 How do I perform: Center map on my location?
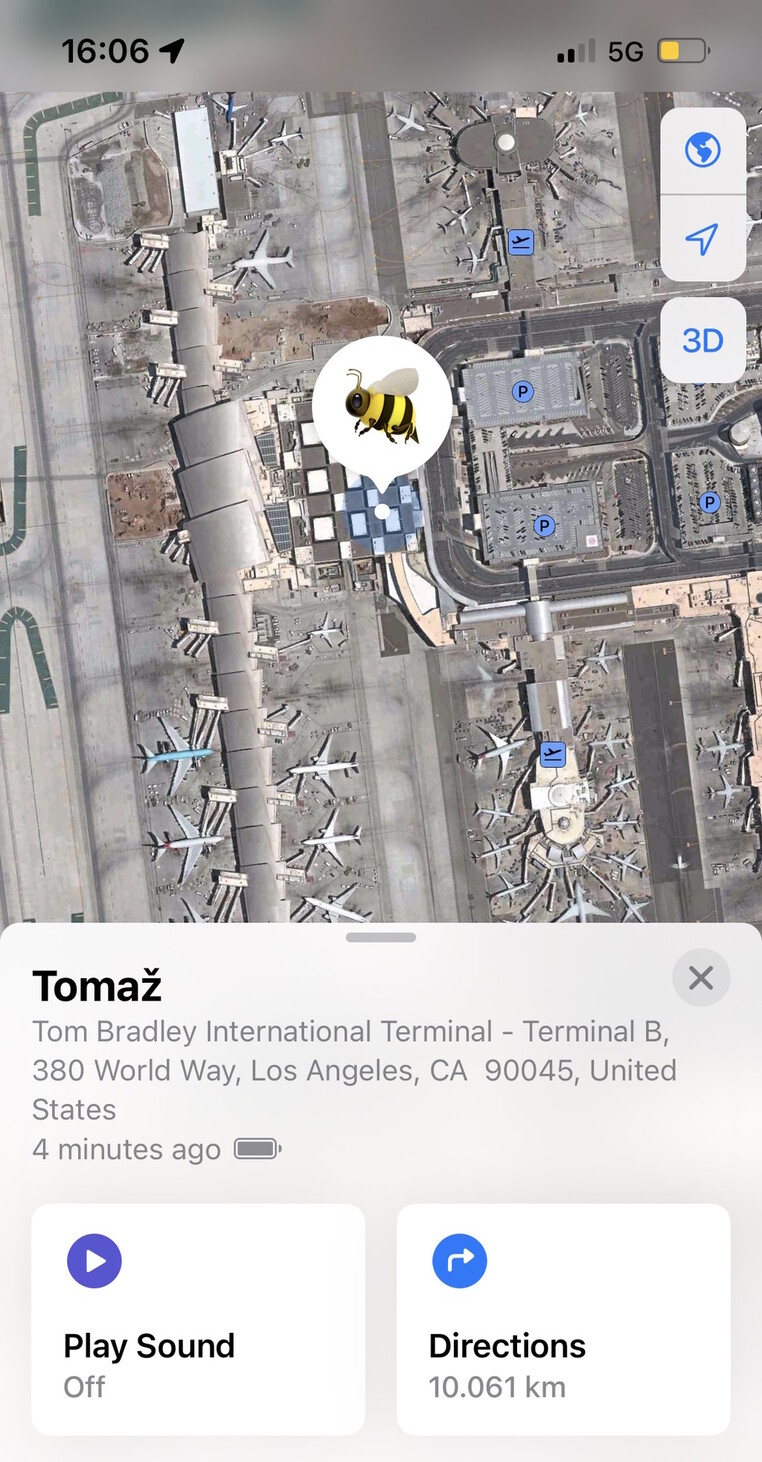tap(703, 239)
